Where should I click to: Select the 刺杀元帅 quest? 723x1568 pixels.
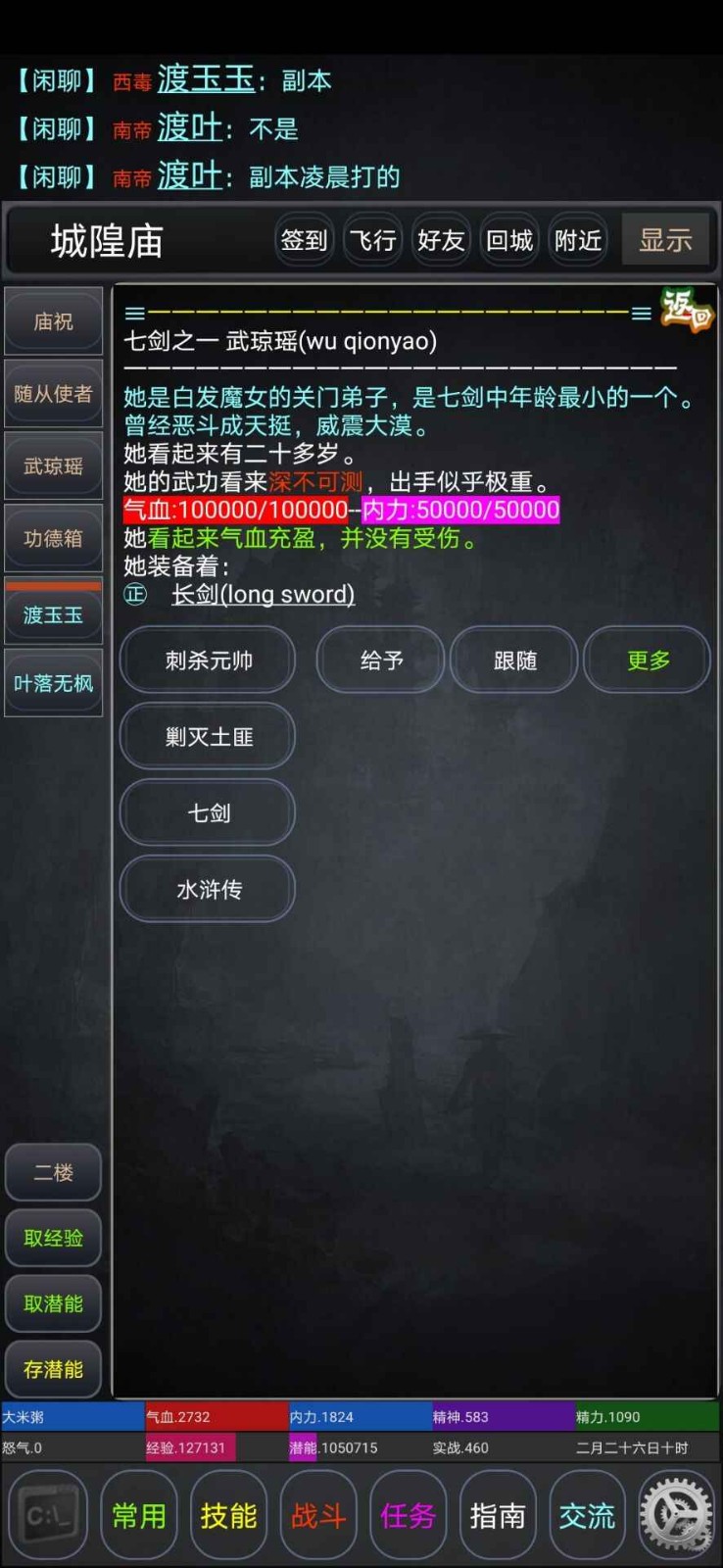(x=209, y=661)
